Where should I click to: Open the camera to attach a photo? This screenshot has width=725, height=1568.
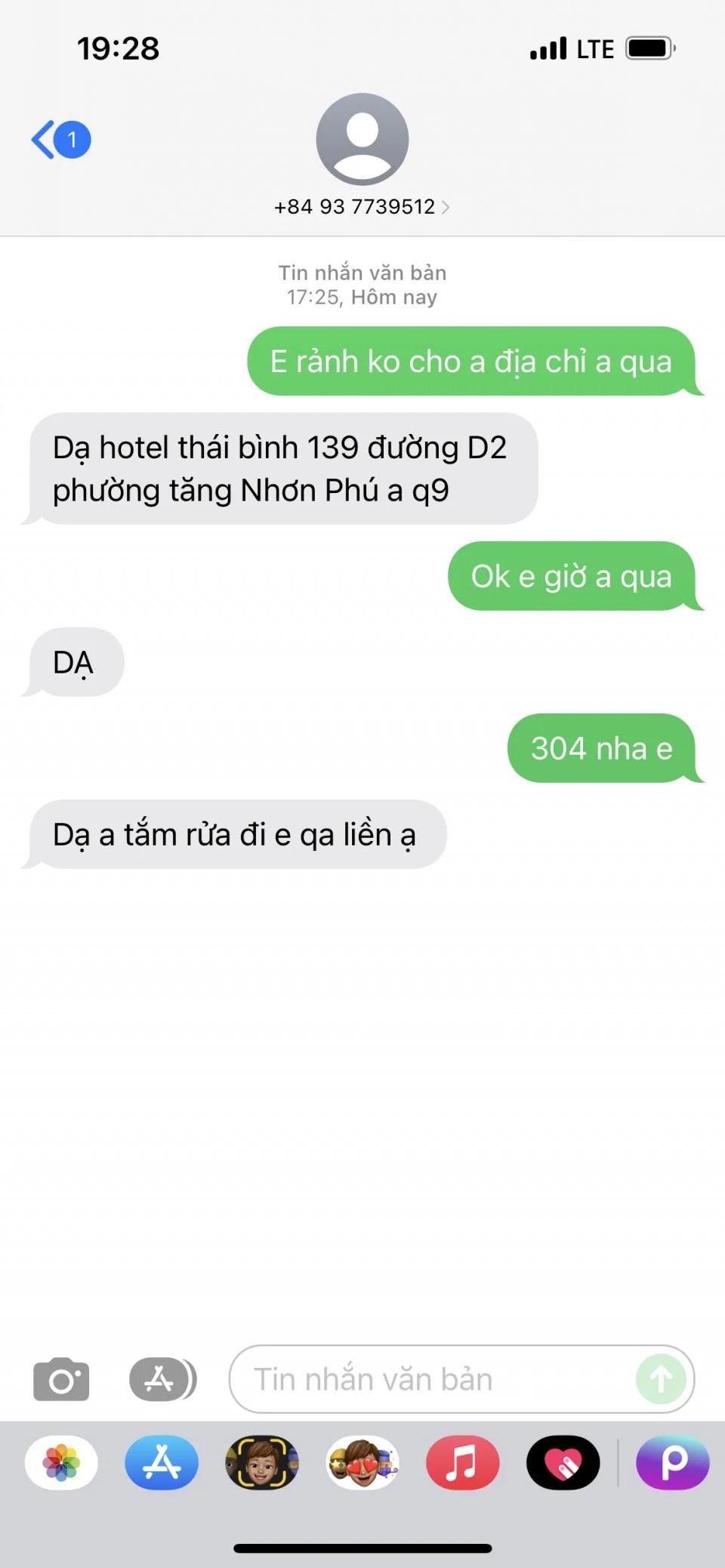coord(61,1379)
